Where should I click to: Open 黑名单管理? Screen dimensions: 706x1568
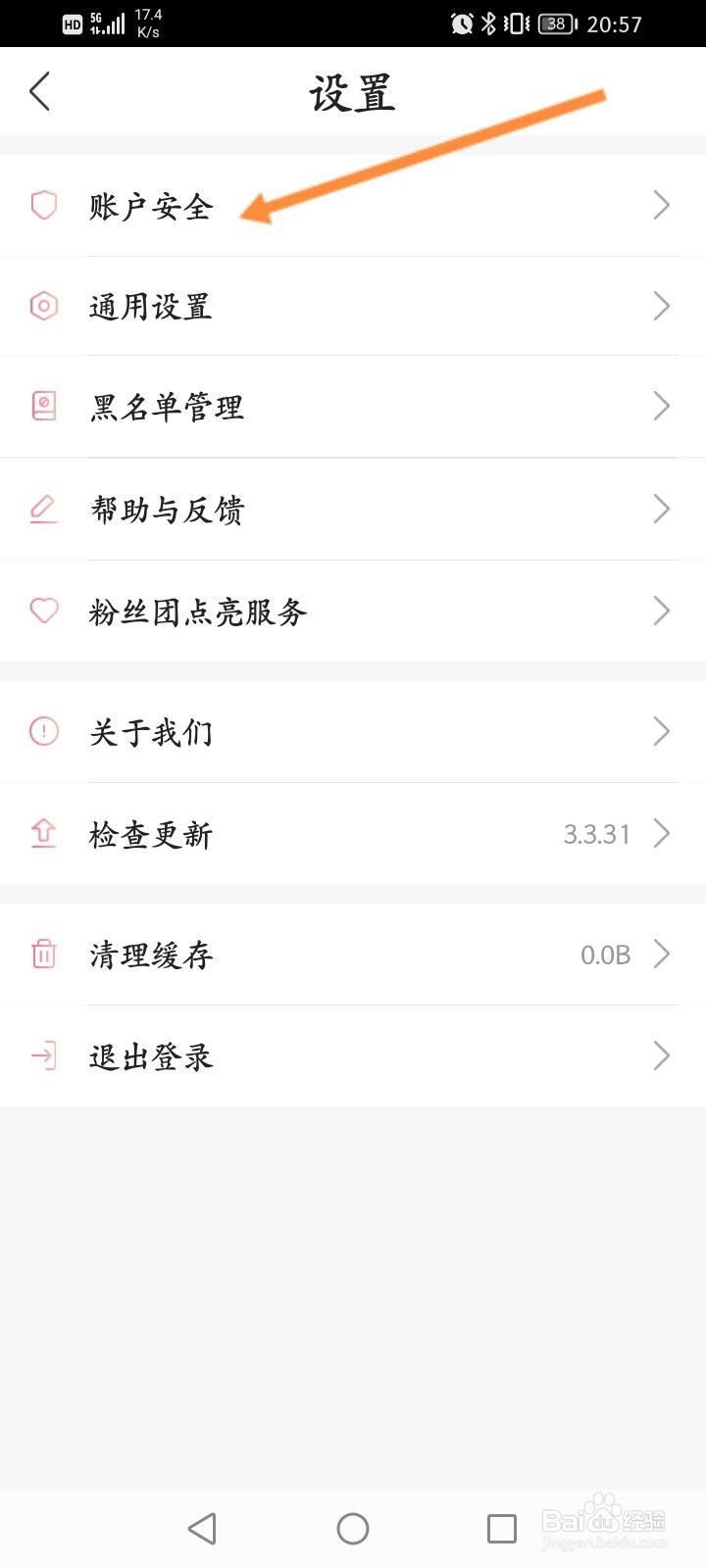(x=353, y=407)
